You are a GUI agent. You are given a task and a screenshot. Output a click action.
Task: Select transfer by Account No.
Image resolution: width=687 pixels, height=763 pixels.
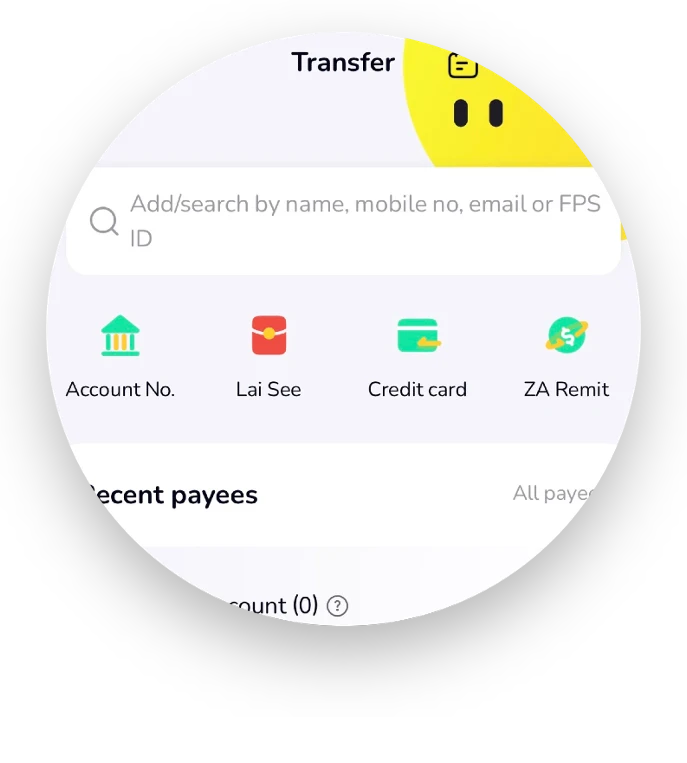click(x=120, y=356)
